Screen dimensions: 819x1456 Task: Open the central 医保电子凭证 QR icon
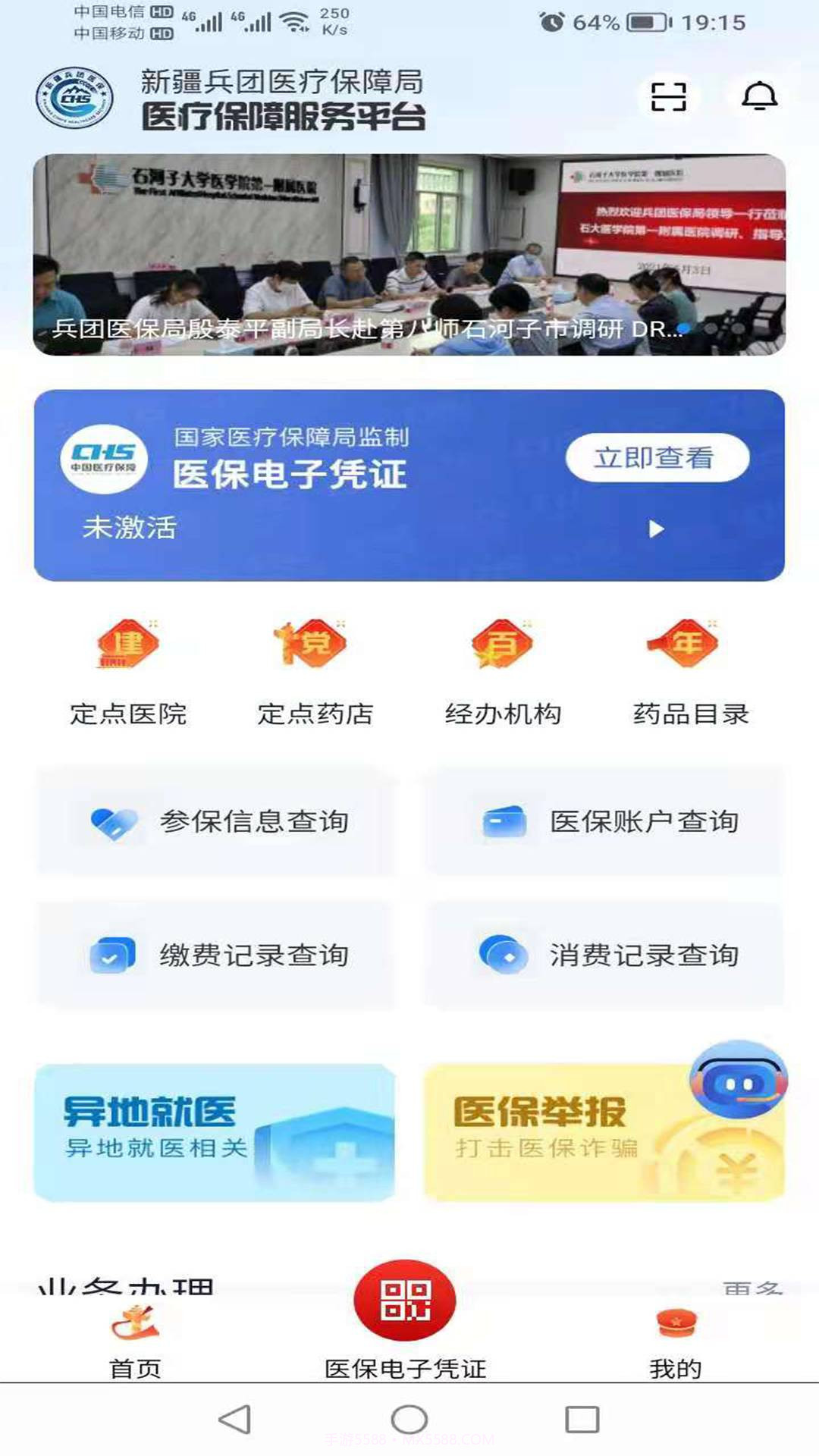[x=409, y=1301]
